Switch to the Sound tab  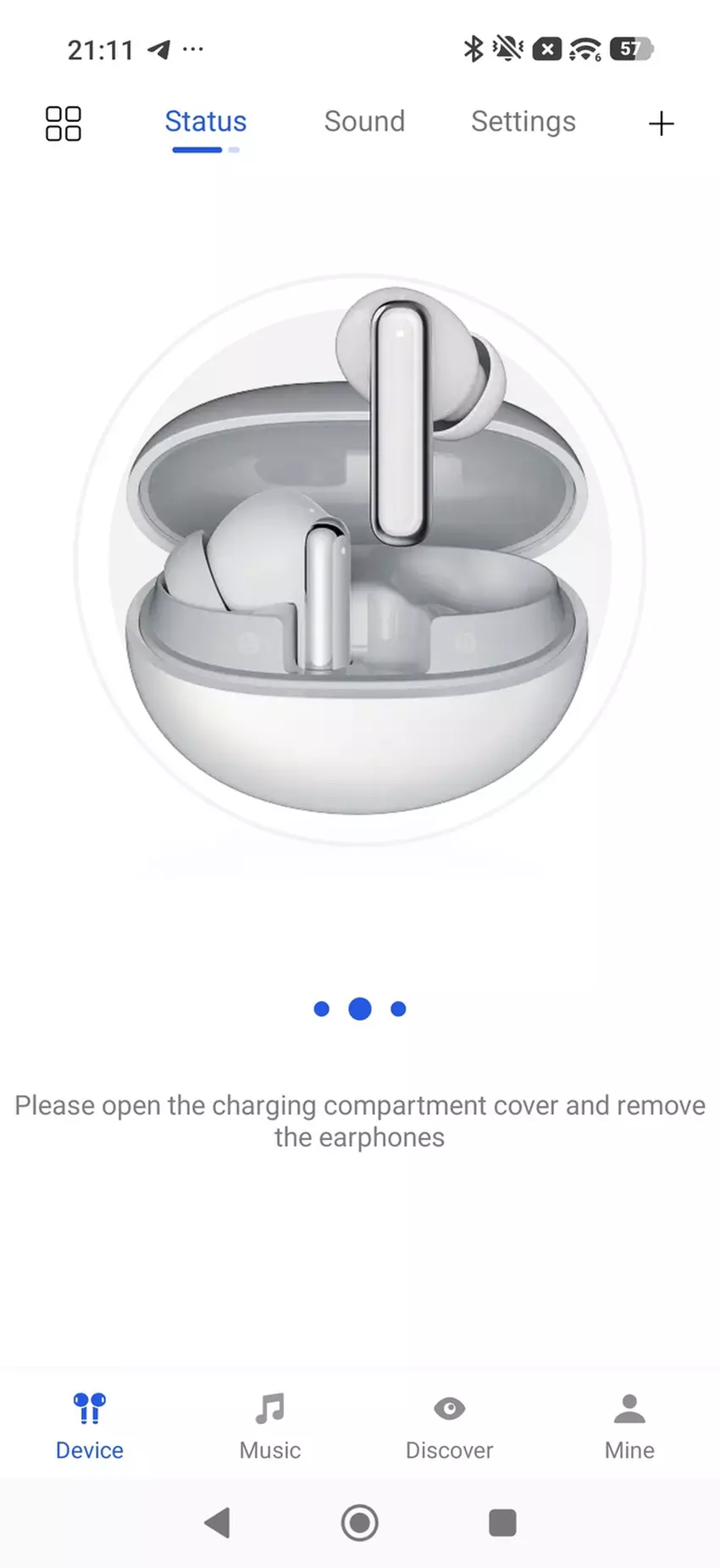pos(364,122)
